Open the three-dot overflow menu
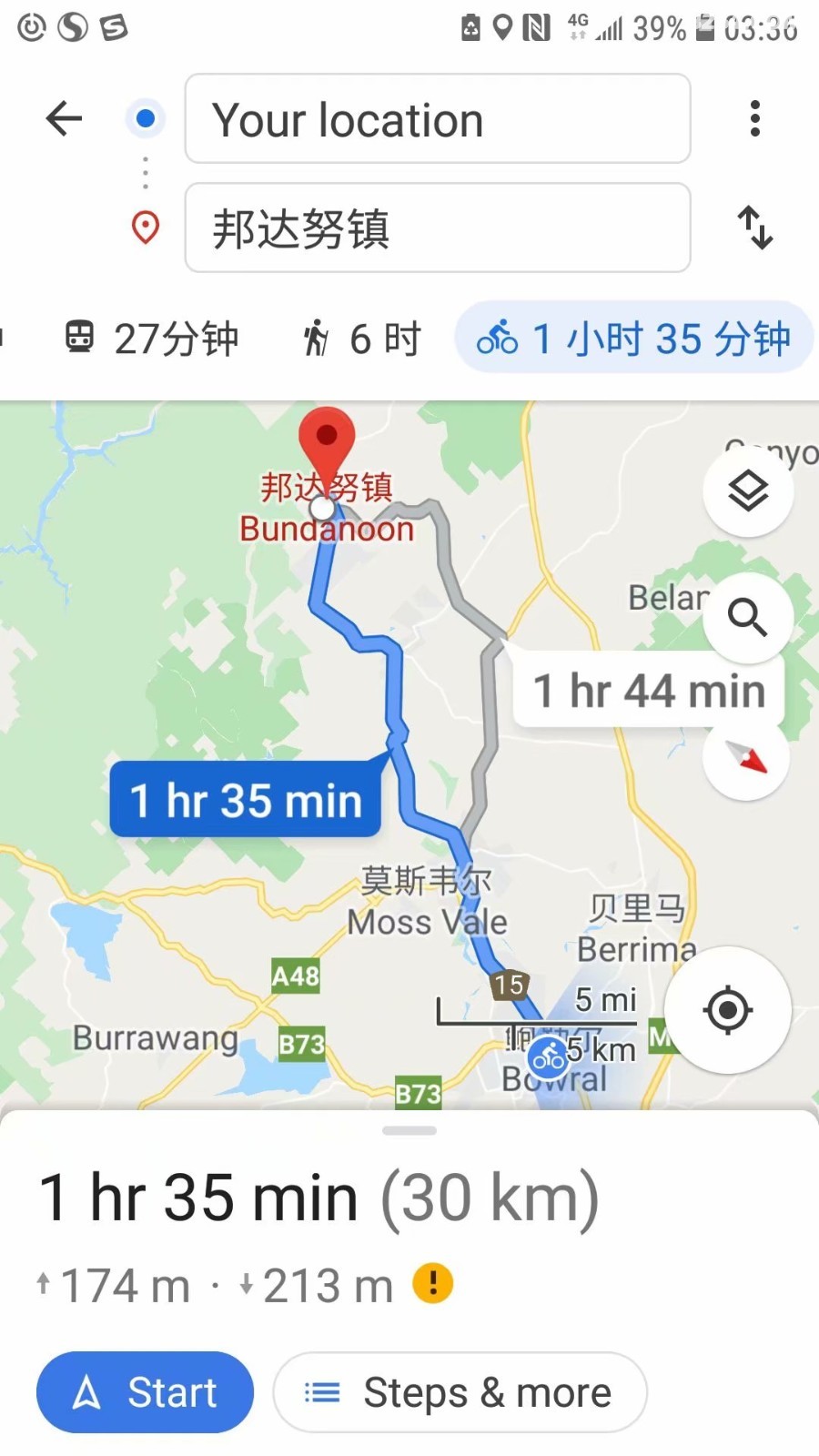The height and width of the screenshot is (1456, 819). click(x=754, y=118)
